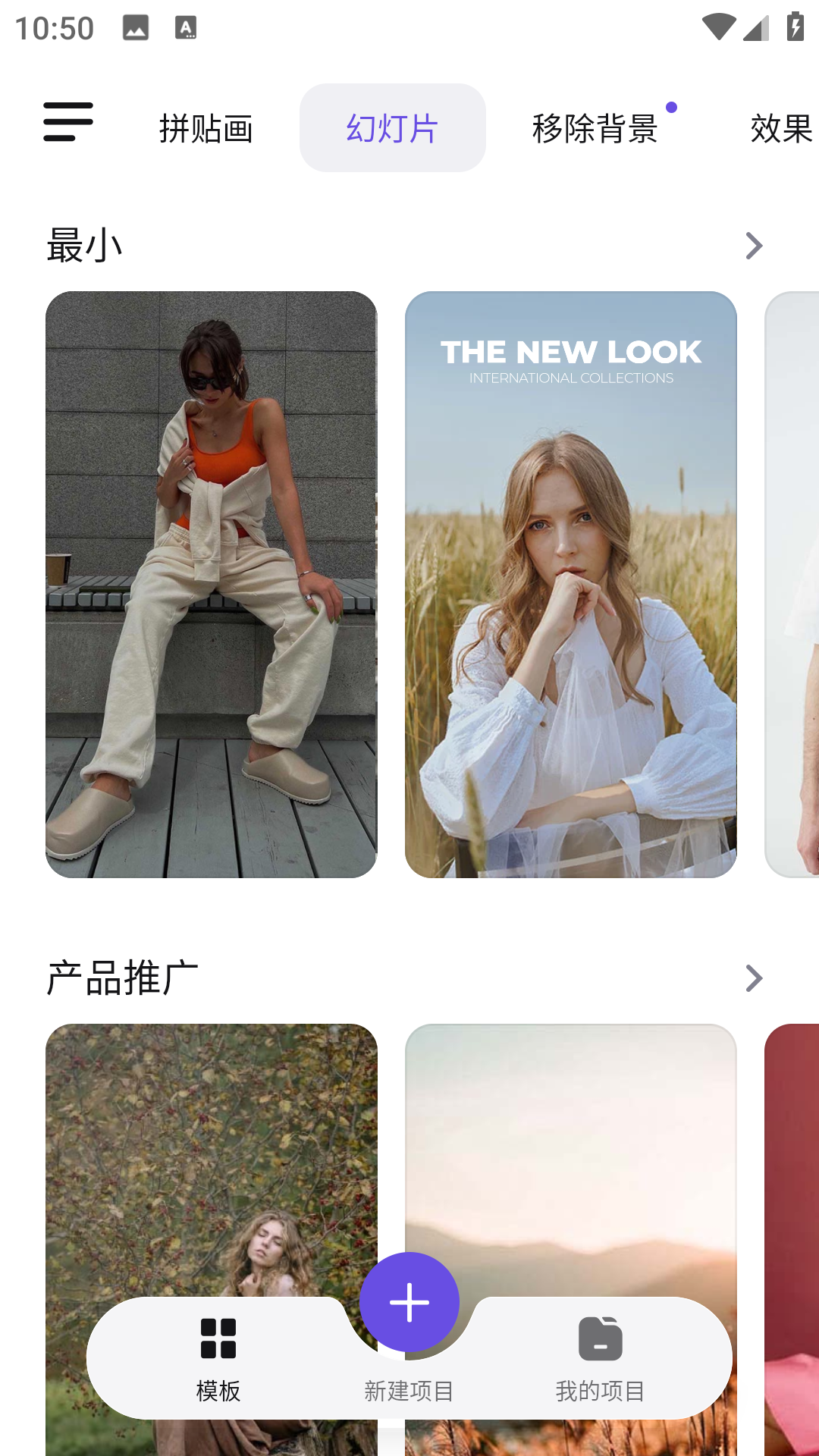Select the 模板 templates grid icon
819x1456 pixels.
pyautogui.click(x=218, y=1337)
